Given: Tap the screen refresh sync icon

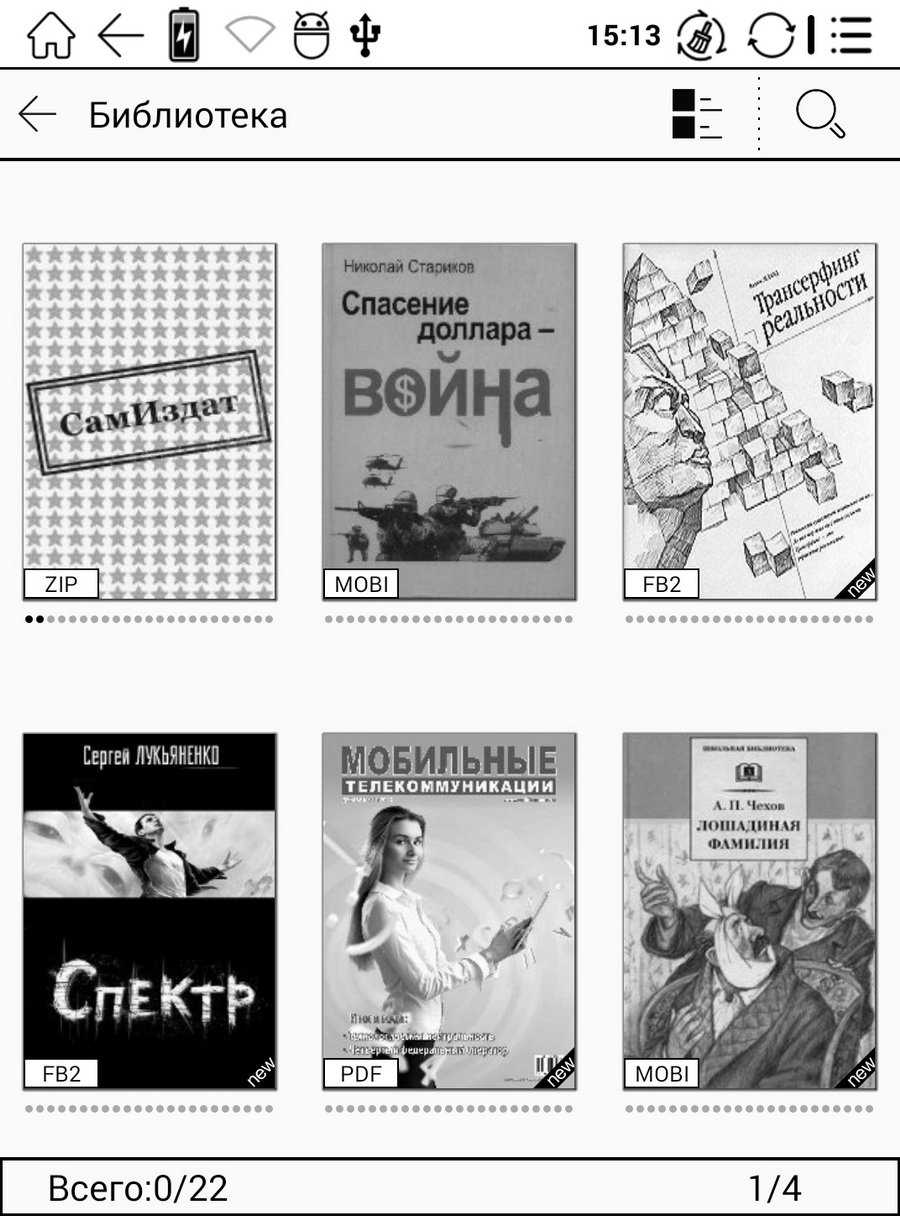Looking at the screenshot, I should click(x=771, y=36).
